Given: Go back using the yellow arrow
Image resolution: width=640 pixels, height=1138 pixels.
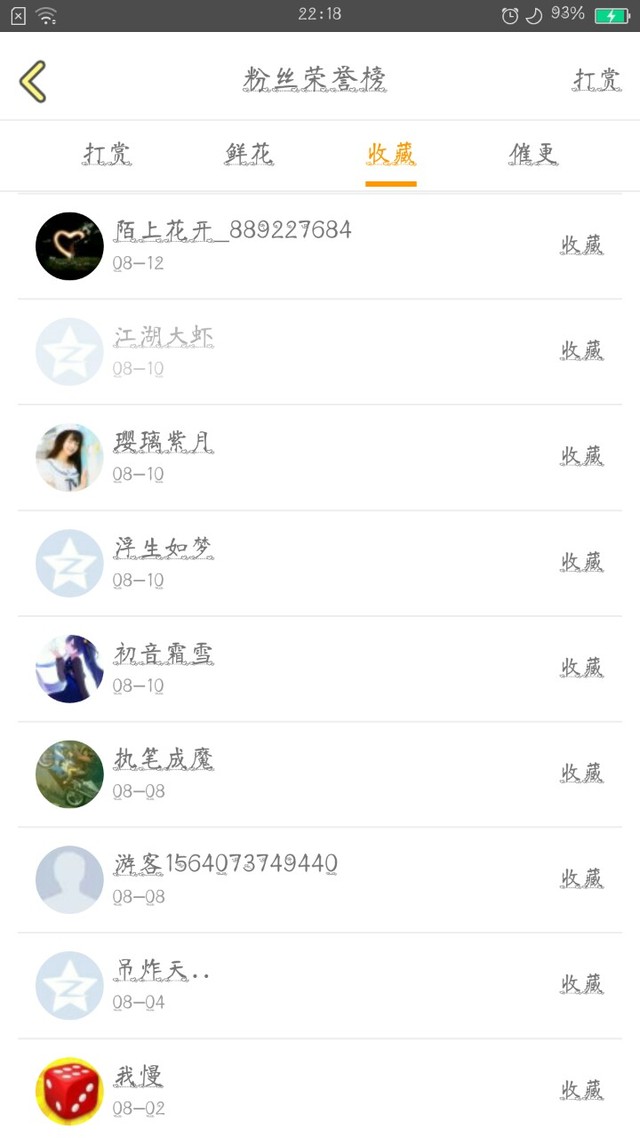Looking at the screenshot, I should pyautogui.click(x=33, y=80).
